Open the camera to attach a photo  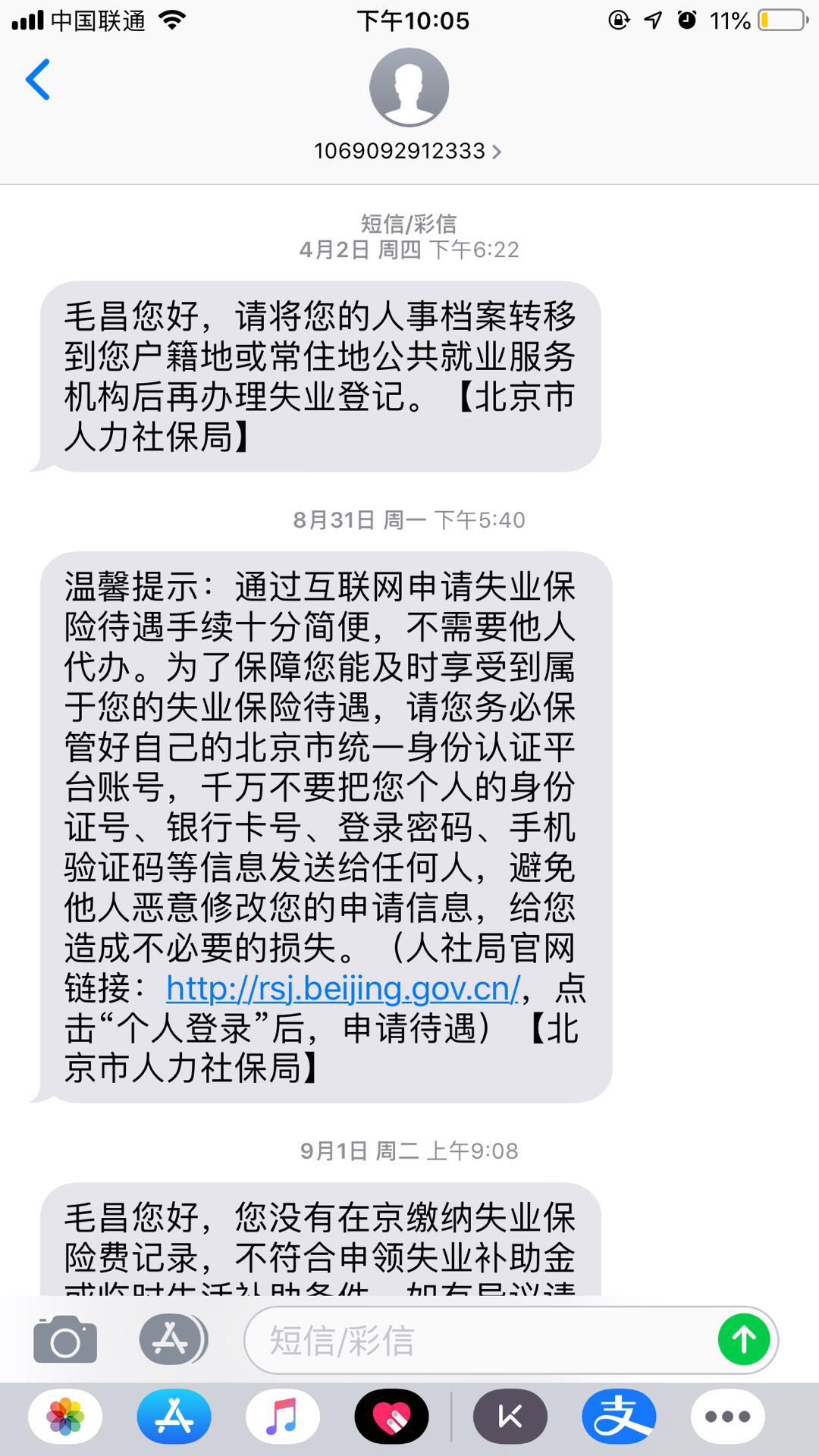[65, 1340]
